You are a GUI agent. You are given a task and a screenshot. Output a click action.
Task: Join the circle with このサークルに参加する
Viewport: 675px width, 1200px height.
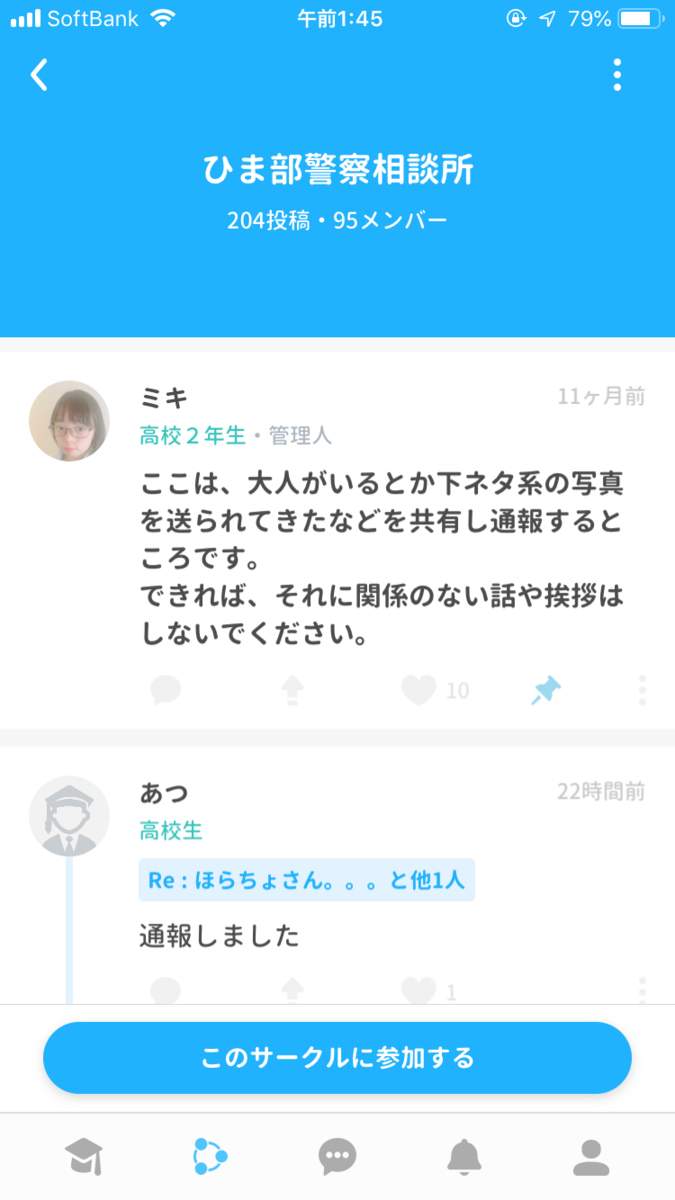pos(337,1058)
